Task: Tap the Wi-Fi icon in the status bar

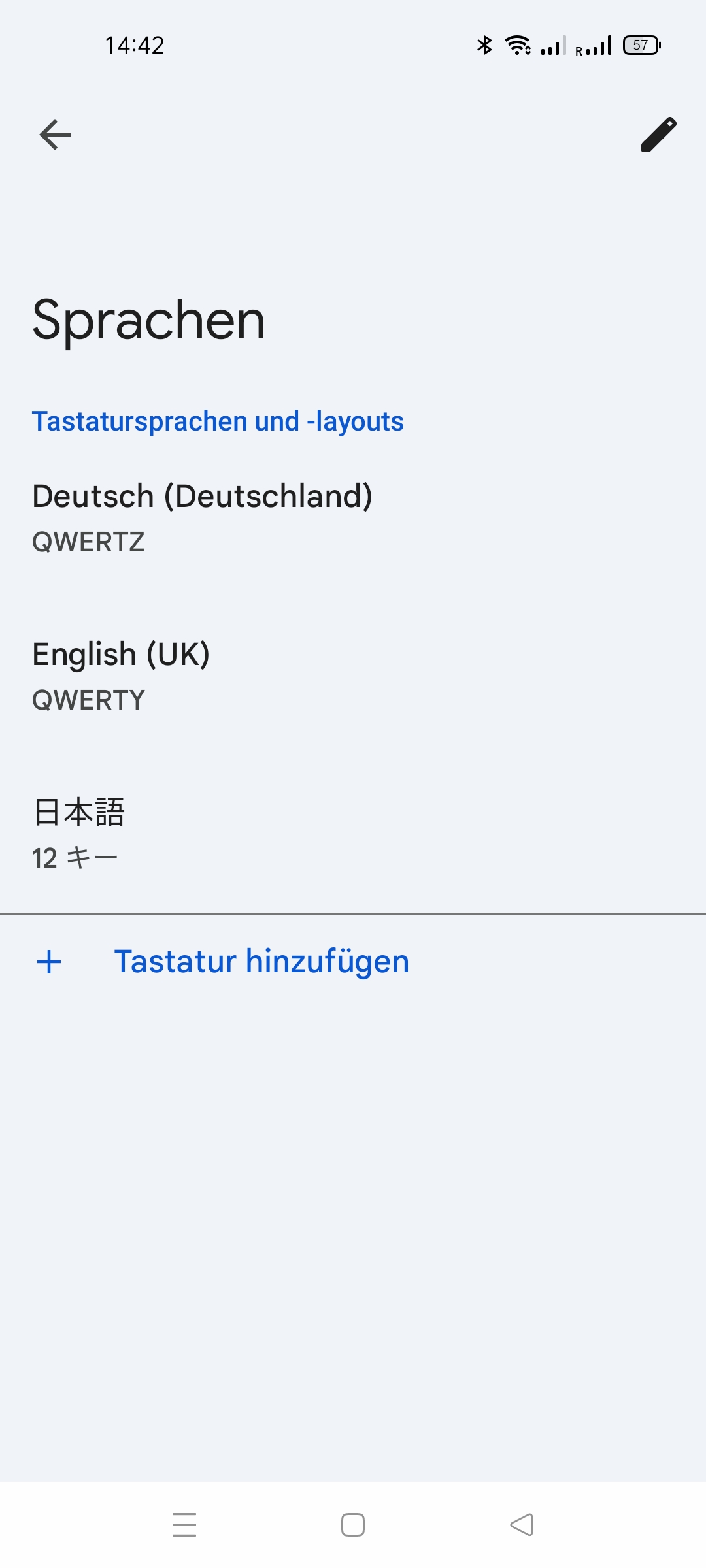Action: pyautogui.click(x=518, y=44)
